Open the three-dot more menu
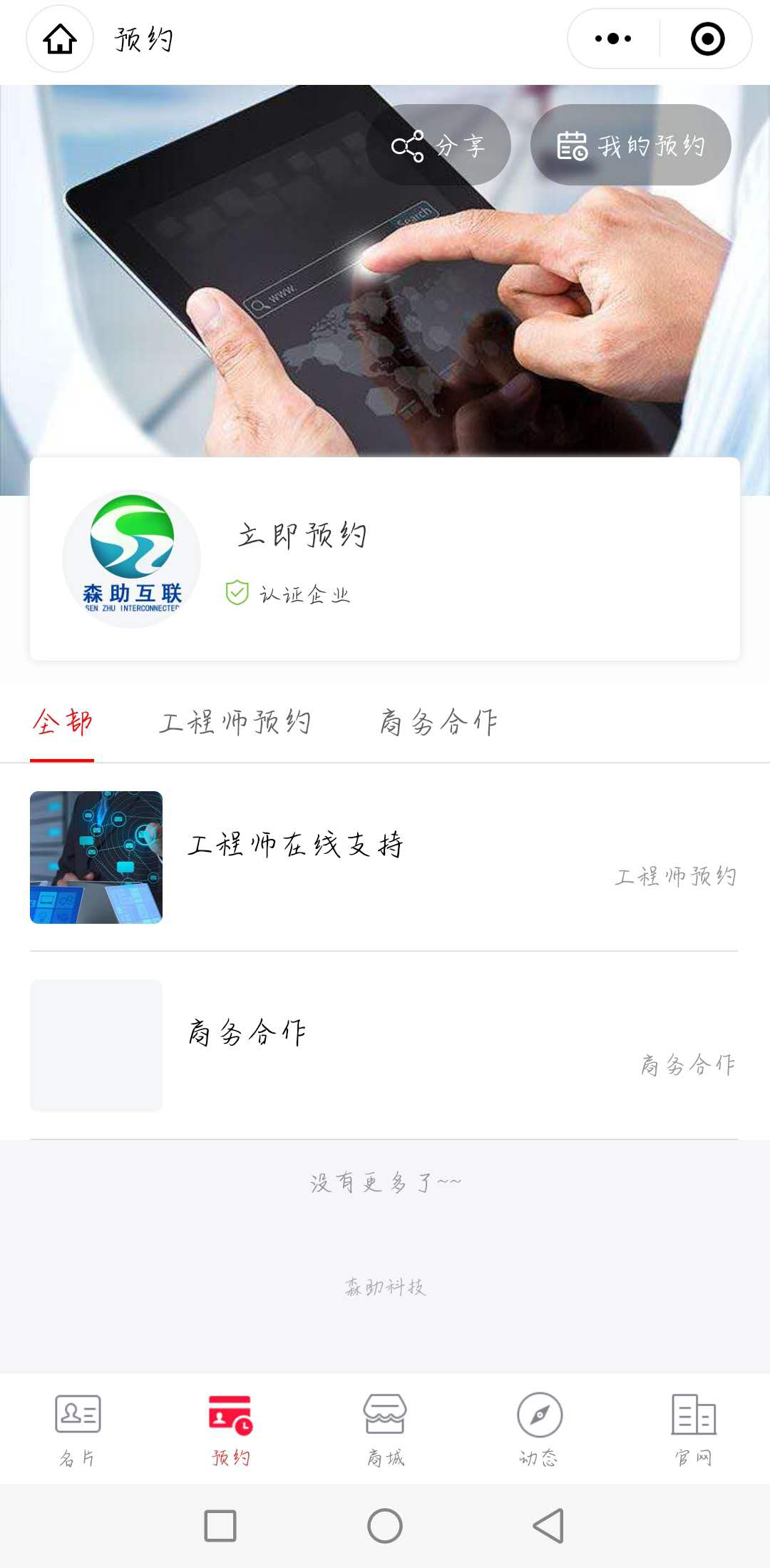The width and height of the screenshot is (770, 1568). (613, 39)
